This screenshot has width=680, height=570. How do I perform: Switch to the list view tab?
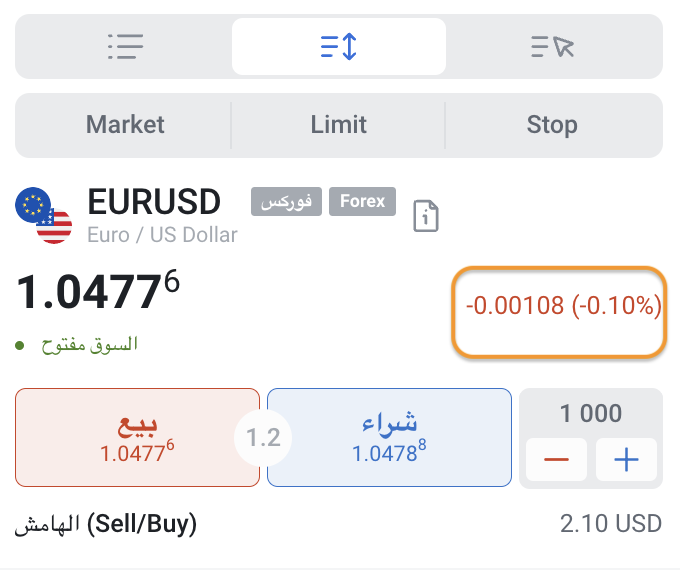tap(125, 46)
